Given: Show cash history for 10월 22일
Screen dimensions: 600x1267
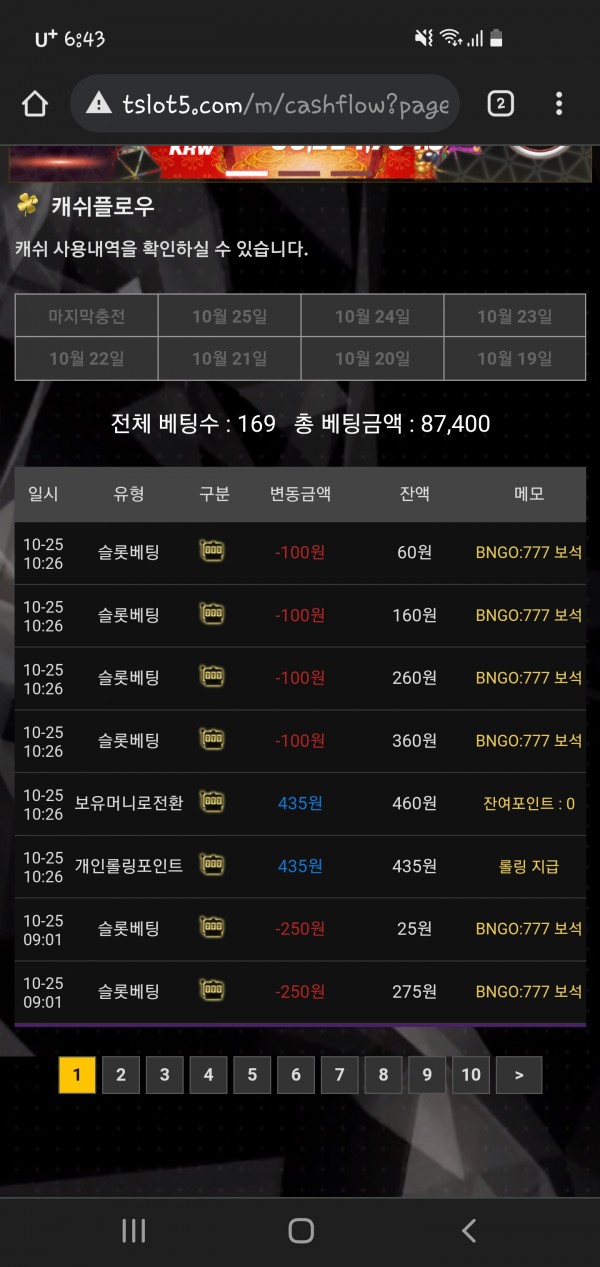Looking at the screenshot, I should pos(87,358).
